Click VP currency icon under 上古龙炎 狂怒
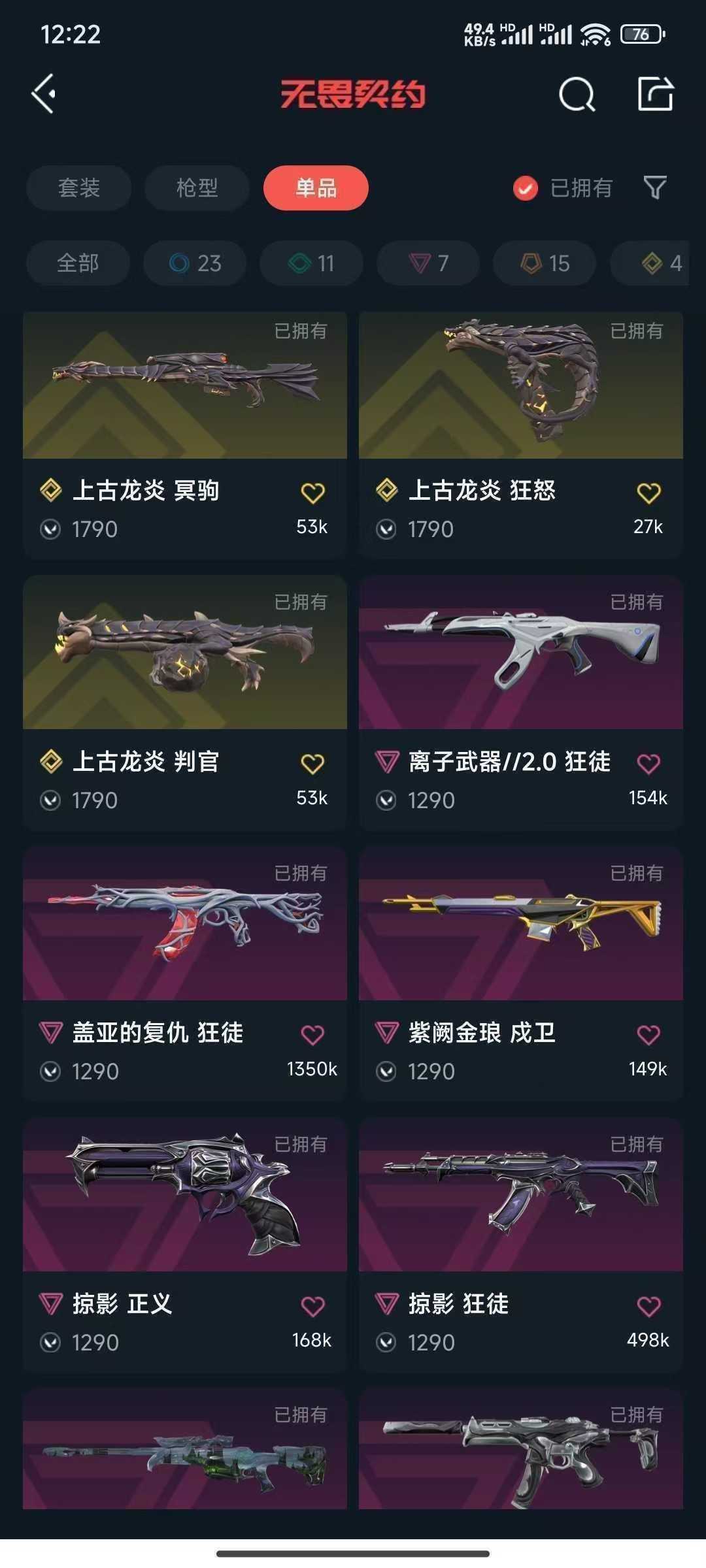 386,529
